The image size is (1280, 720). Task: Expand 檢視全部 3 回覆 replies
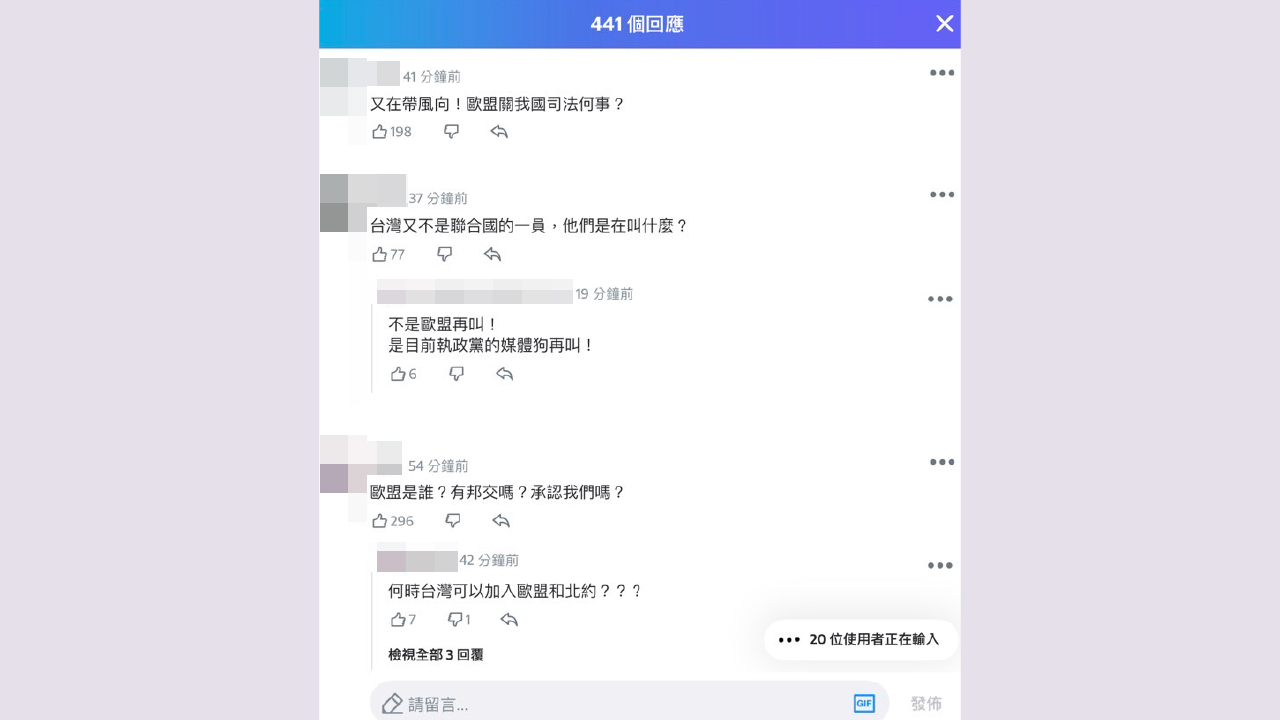436,655
